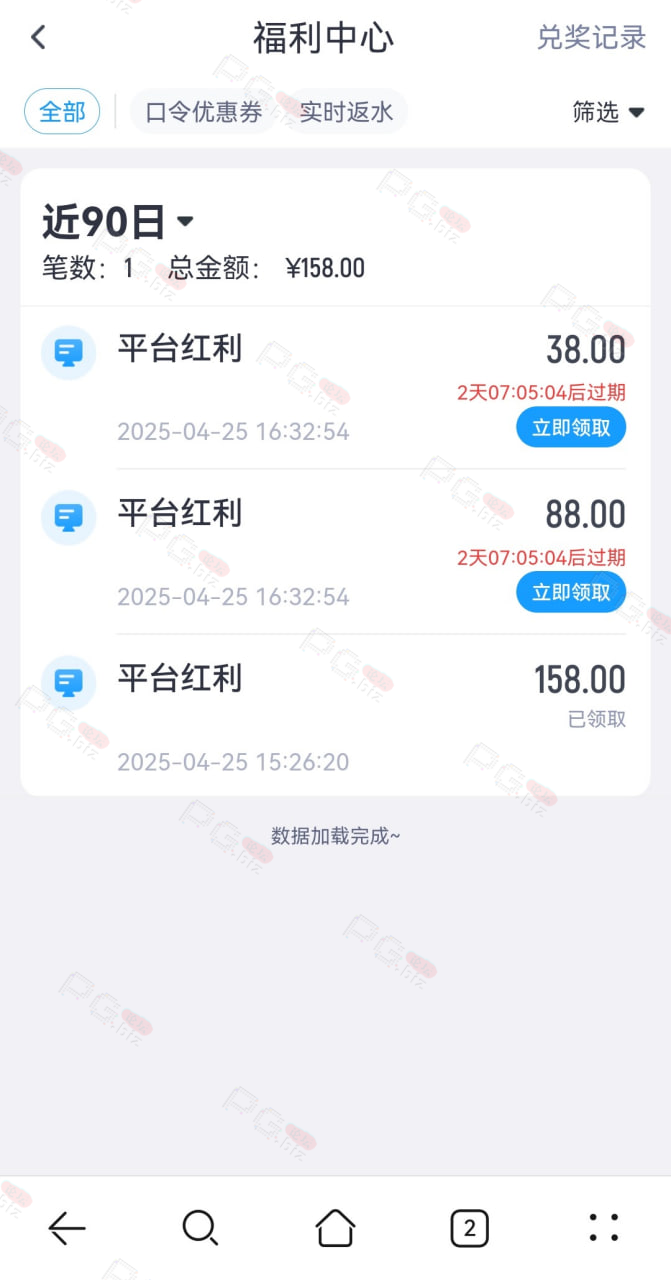671x1280 pixels.
Task: Go back using the top-left arrow
Action: (38, 38)
